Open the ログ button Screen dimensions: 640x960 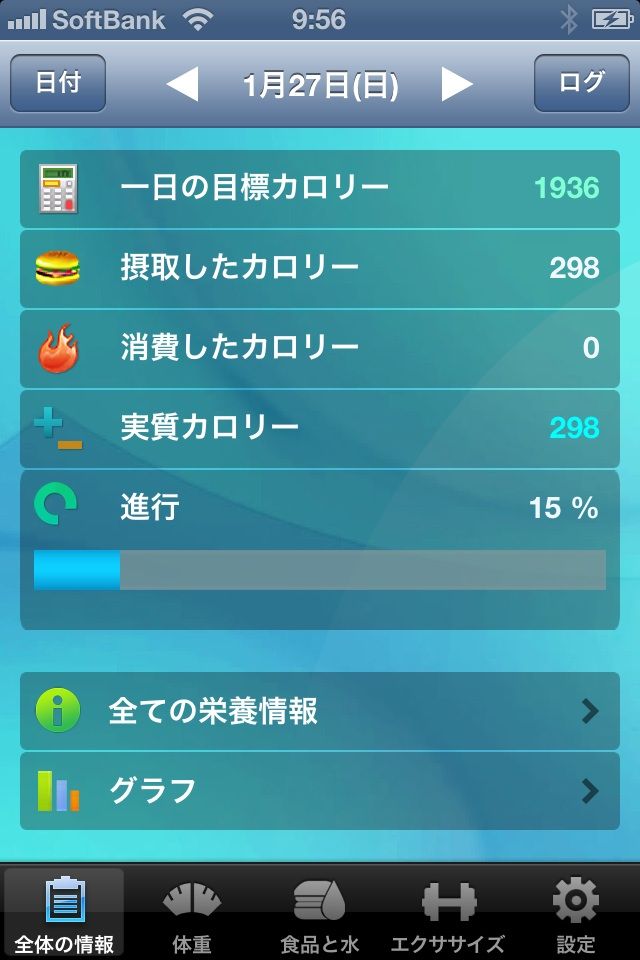581,83
